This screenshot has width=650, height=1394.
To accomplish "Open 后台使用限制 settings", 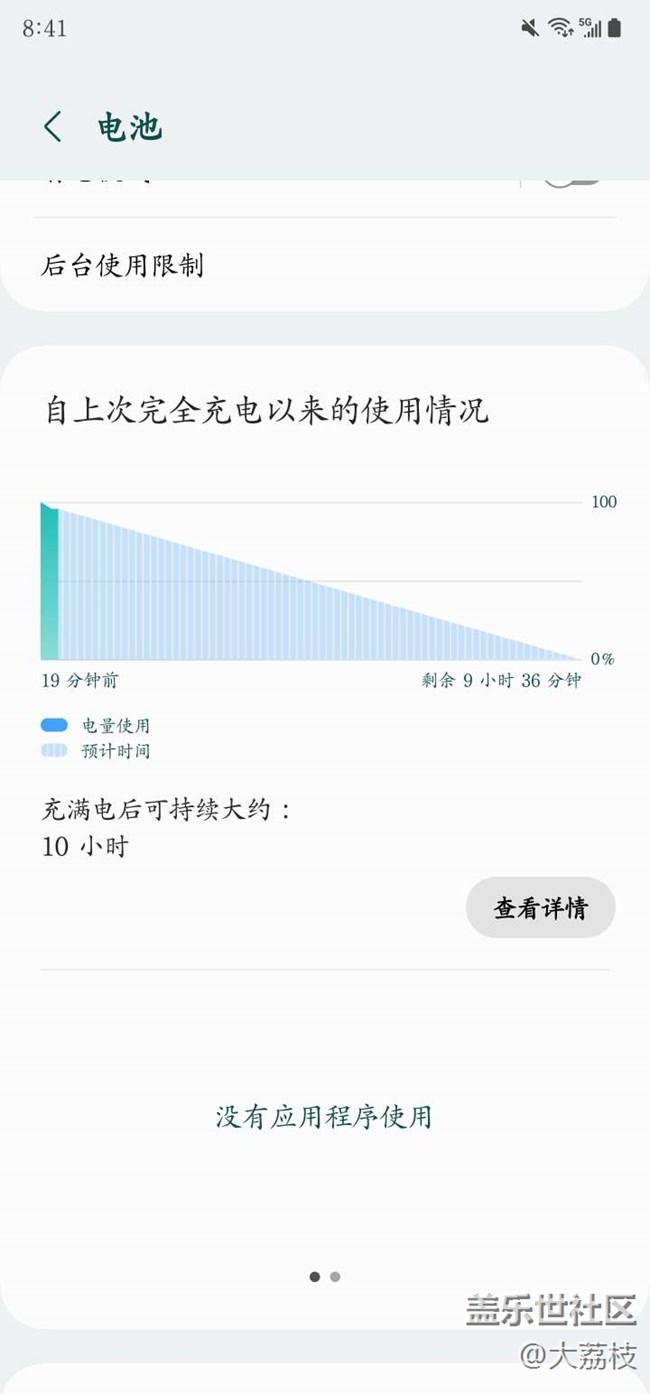I will pos(122,265).
